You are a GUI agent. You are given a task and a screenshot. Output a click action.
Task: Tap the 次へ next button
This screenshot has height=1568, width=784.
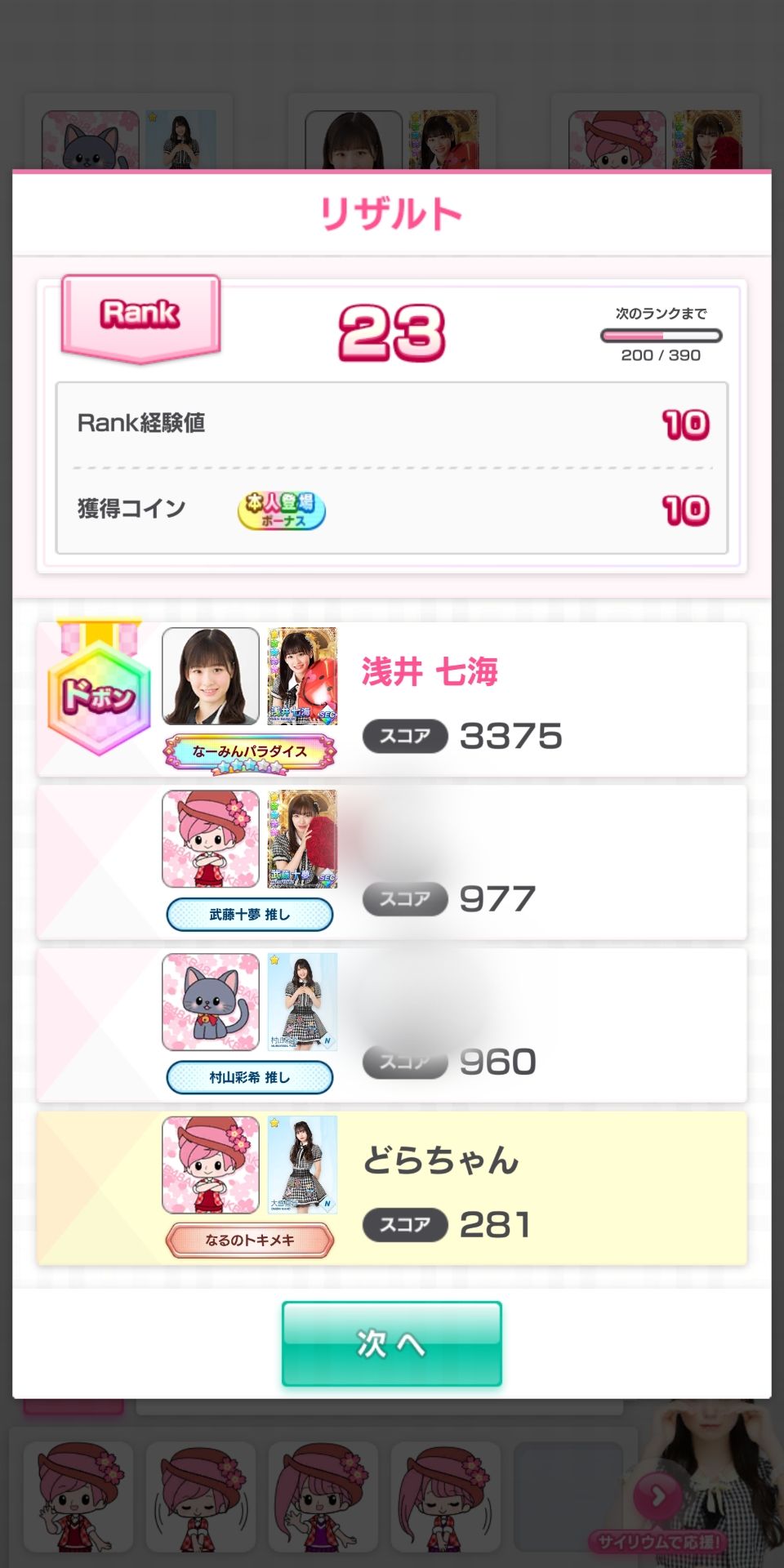click(391, 1343)
